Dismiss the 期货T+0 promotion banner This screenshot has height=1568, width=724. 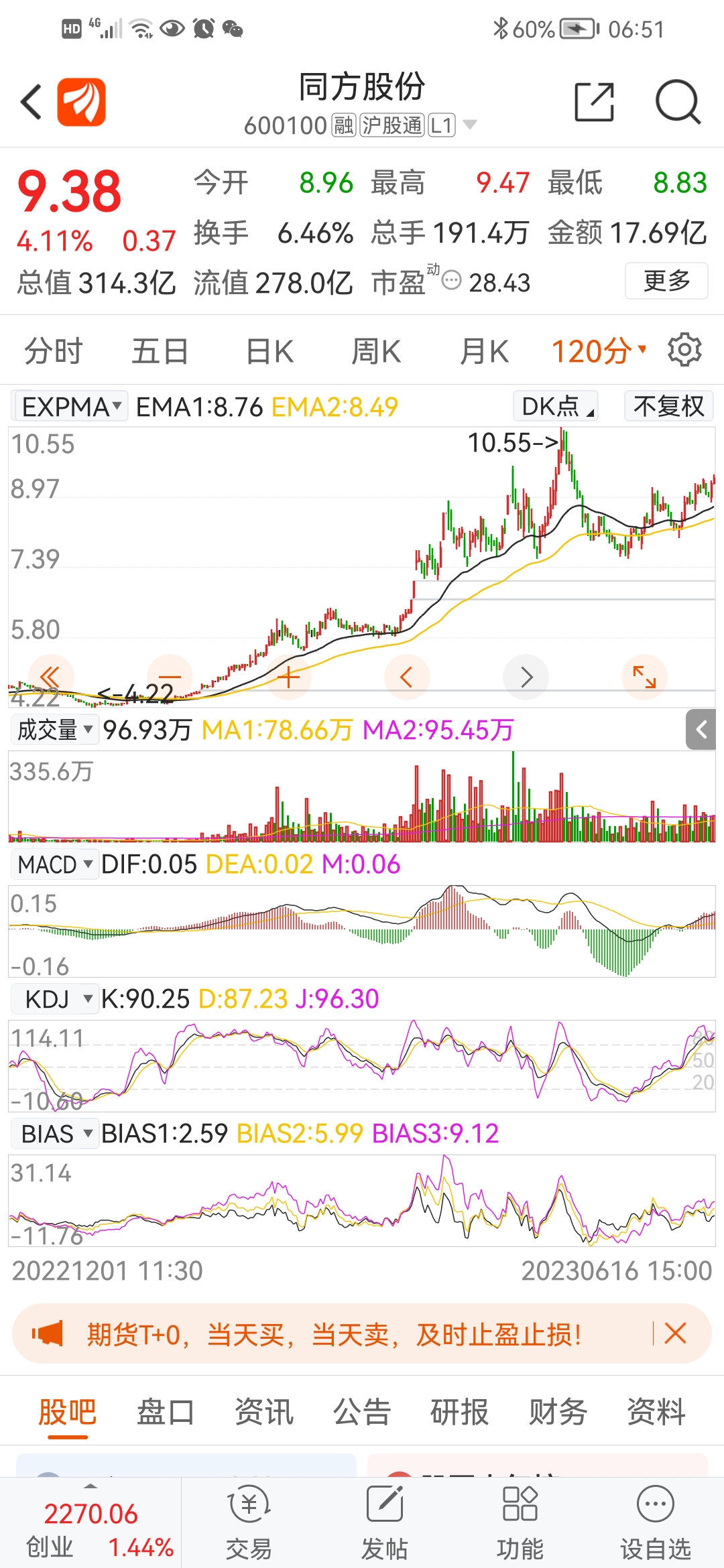(675, 1333)
